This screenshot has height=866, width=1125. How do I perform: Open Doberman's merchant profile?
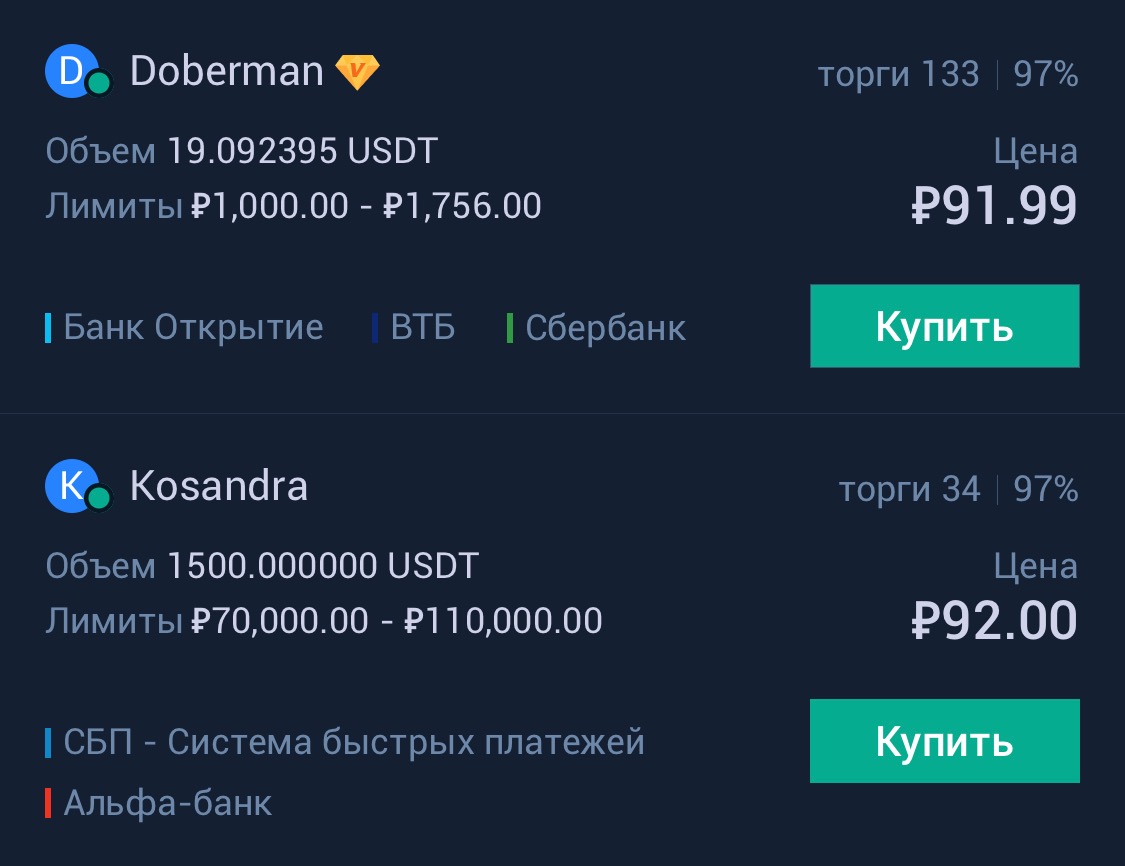point(226,72)
